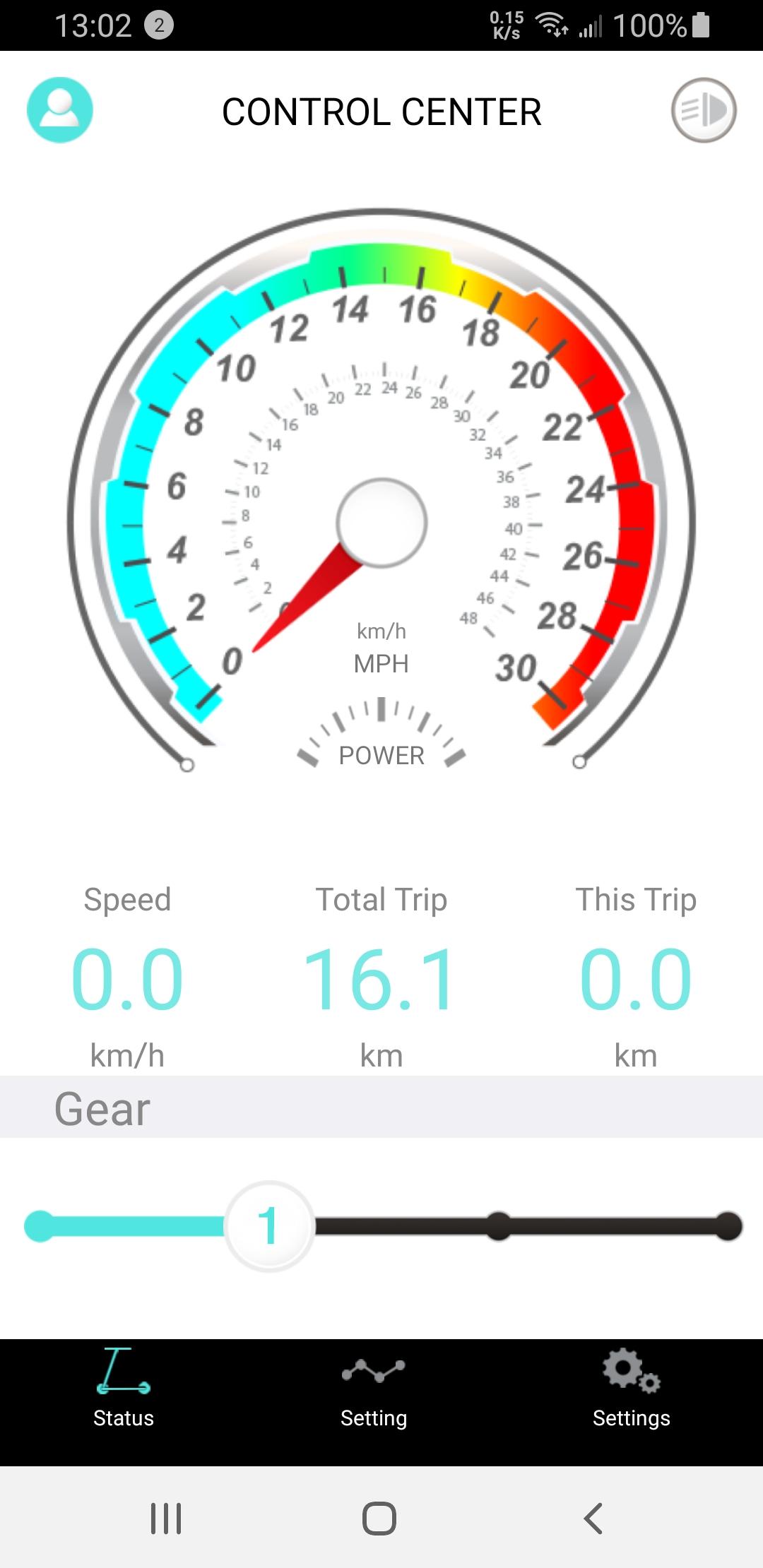This screenshot has width=763, height=1568.
Task: Go back with the system back button
Action: pos(593,1519)
